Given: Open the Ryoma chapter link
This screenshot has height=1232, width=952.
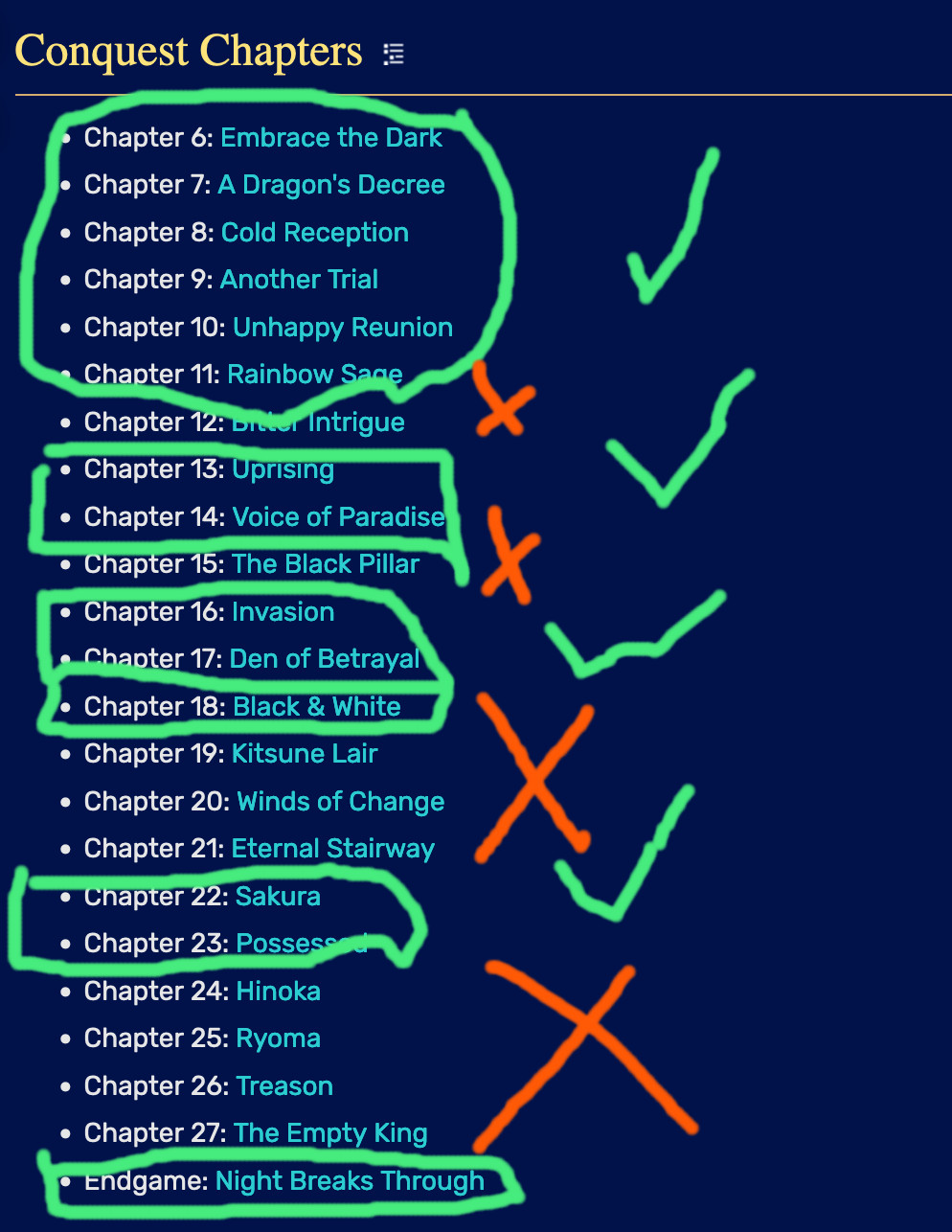Looking at the screenshot, I should (278, 1038).
